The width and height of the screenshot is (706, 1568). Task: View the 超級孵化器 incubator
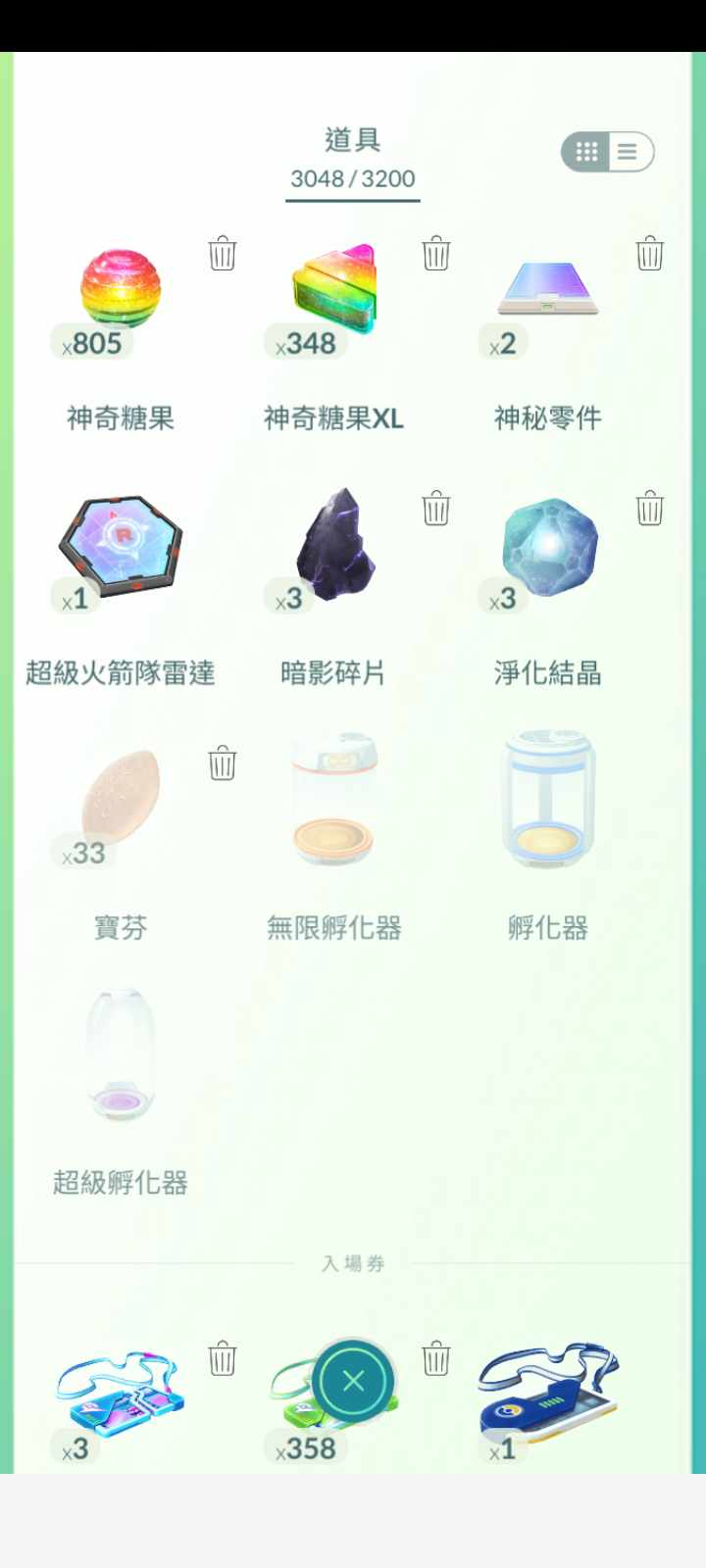(120, 1055)
